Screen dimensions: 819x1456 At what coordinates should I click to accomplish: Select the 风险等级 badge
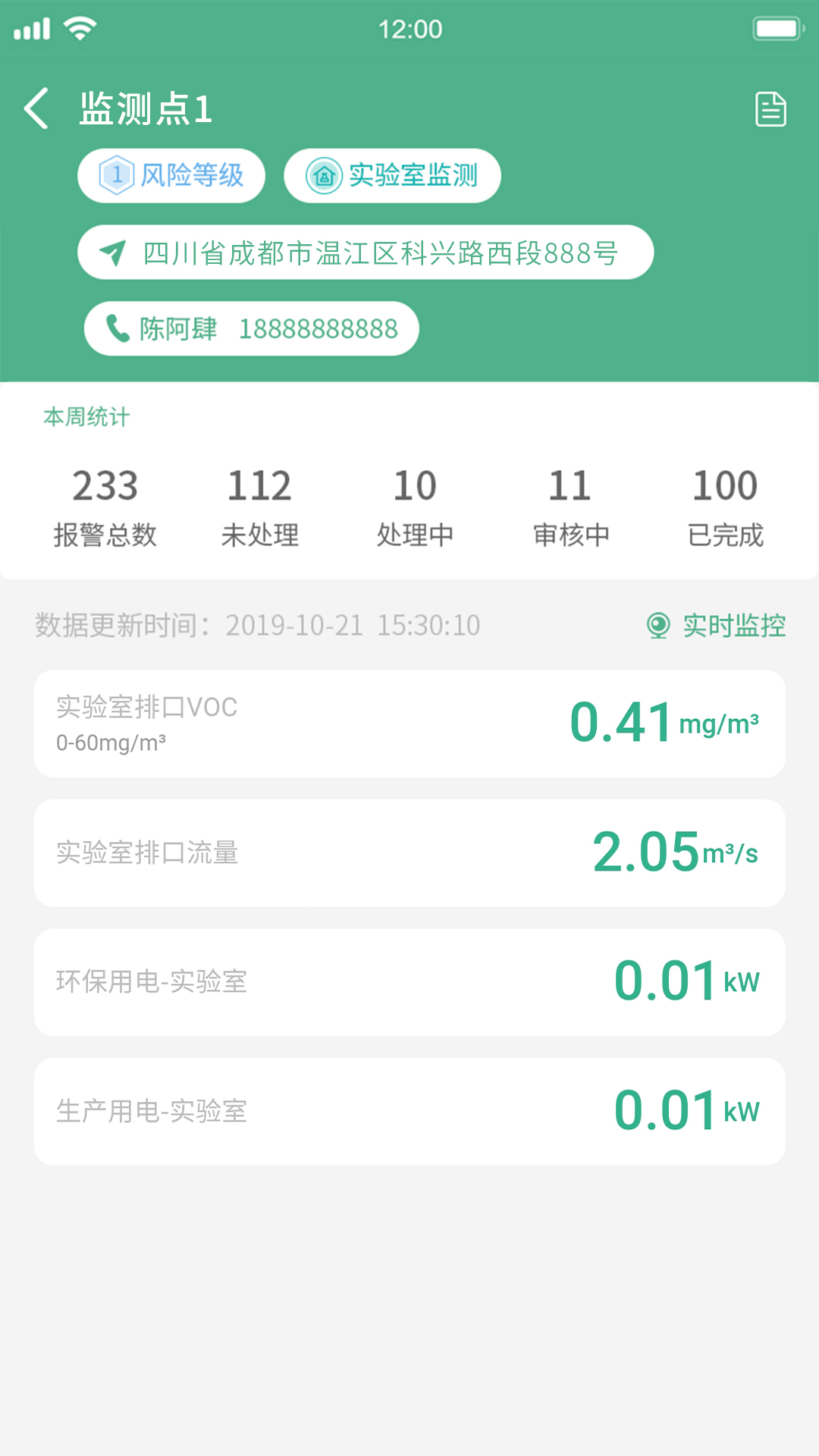tap(171, 175)
